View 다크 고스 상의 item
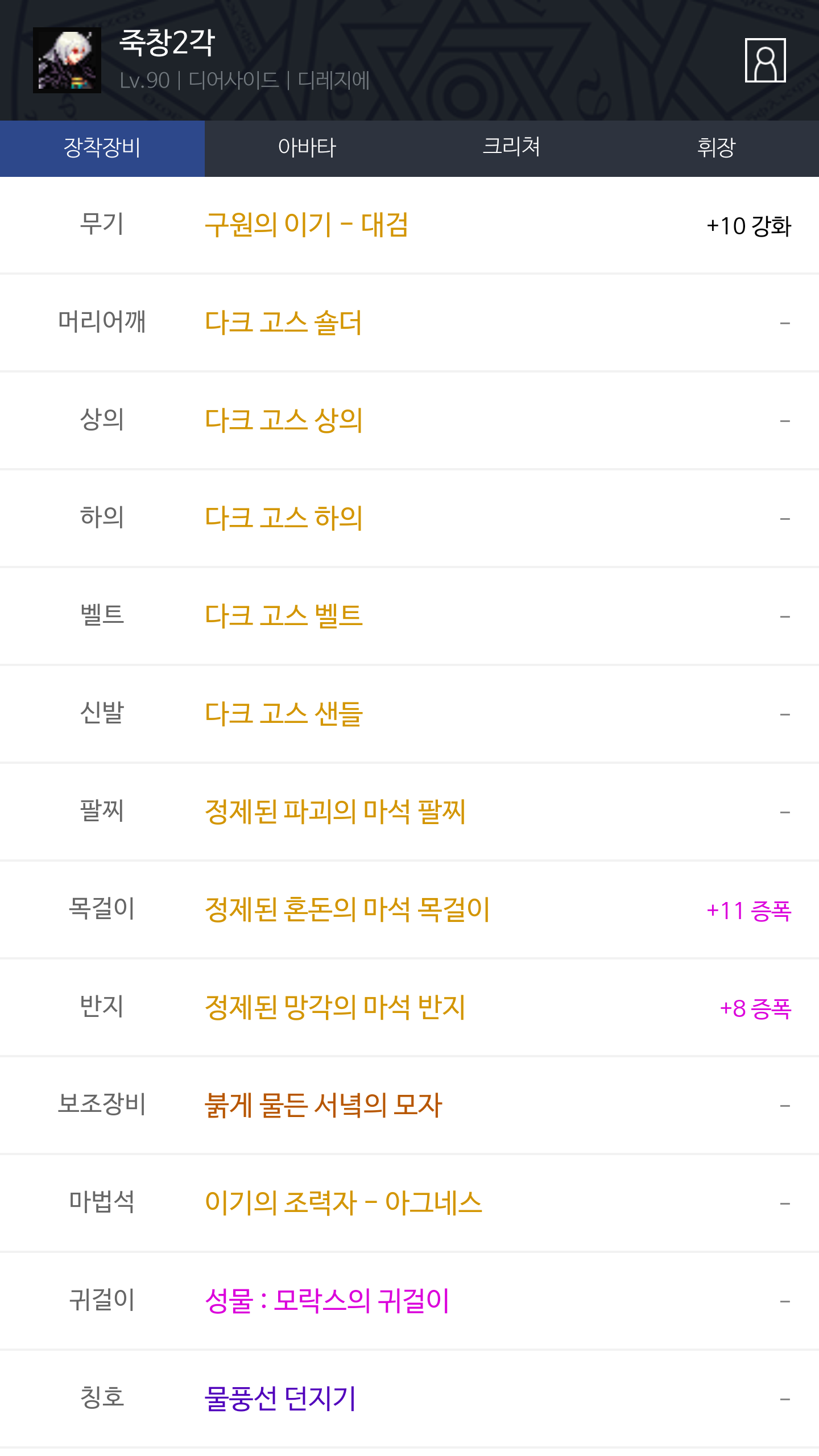 pyautogui.click(x=409, y=421)
